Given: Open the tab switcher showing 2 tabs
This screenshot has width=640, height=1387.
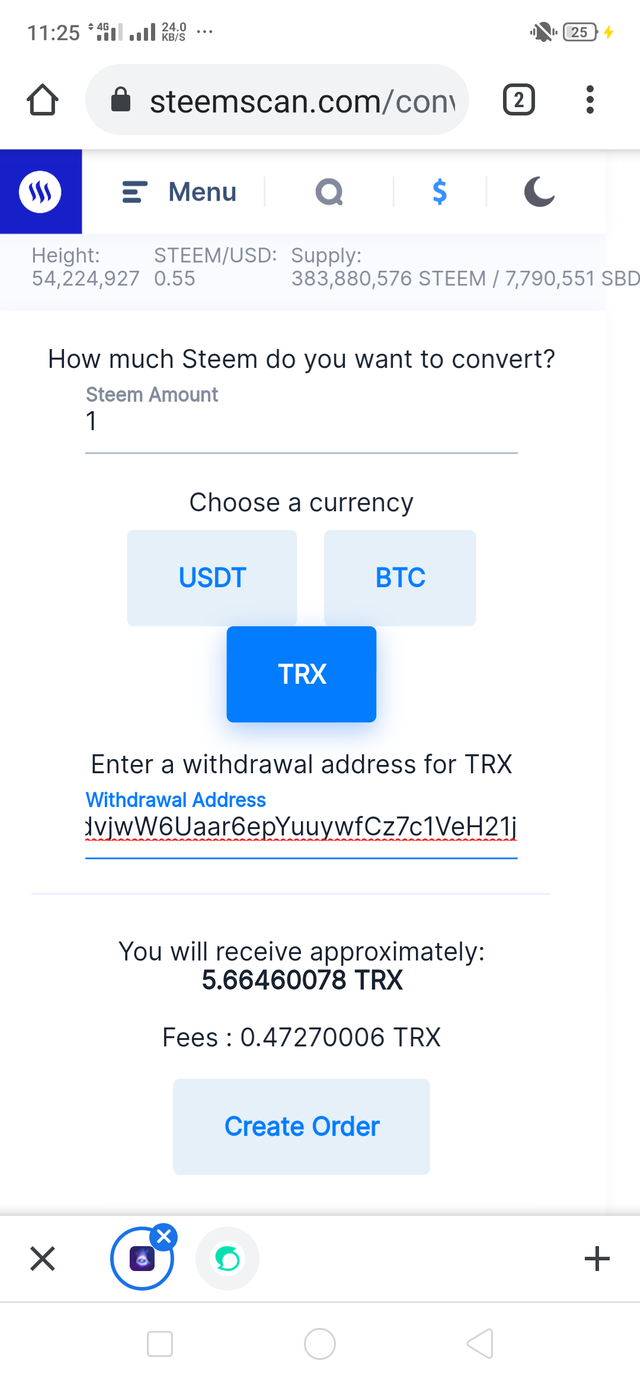Looking at the screenshot, I should click(518, 101).
